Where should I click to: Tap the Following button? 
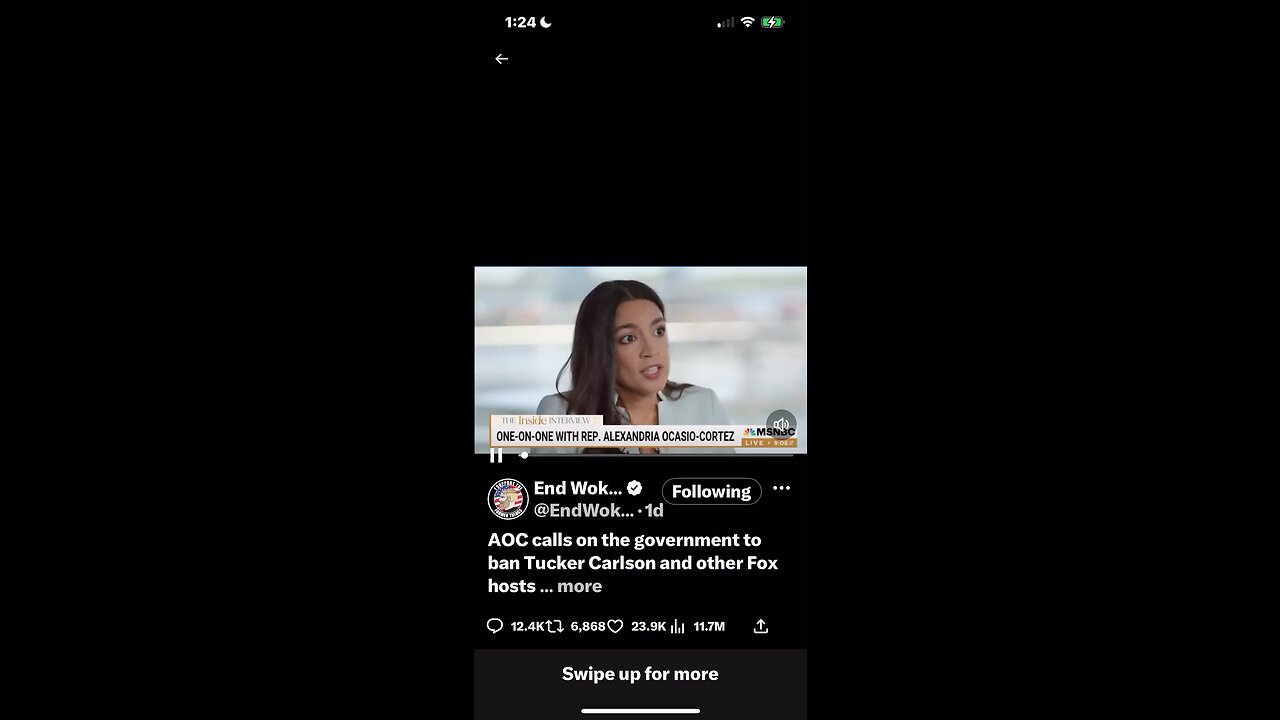(711, 491)
